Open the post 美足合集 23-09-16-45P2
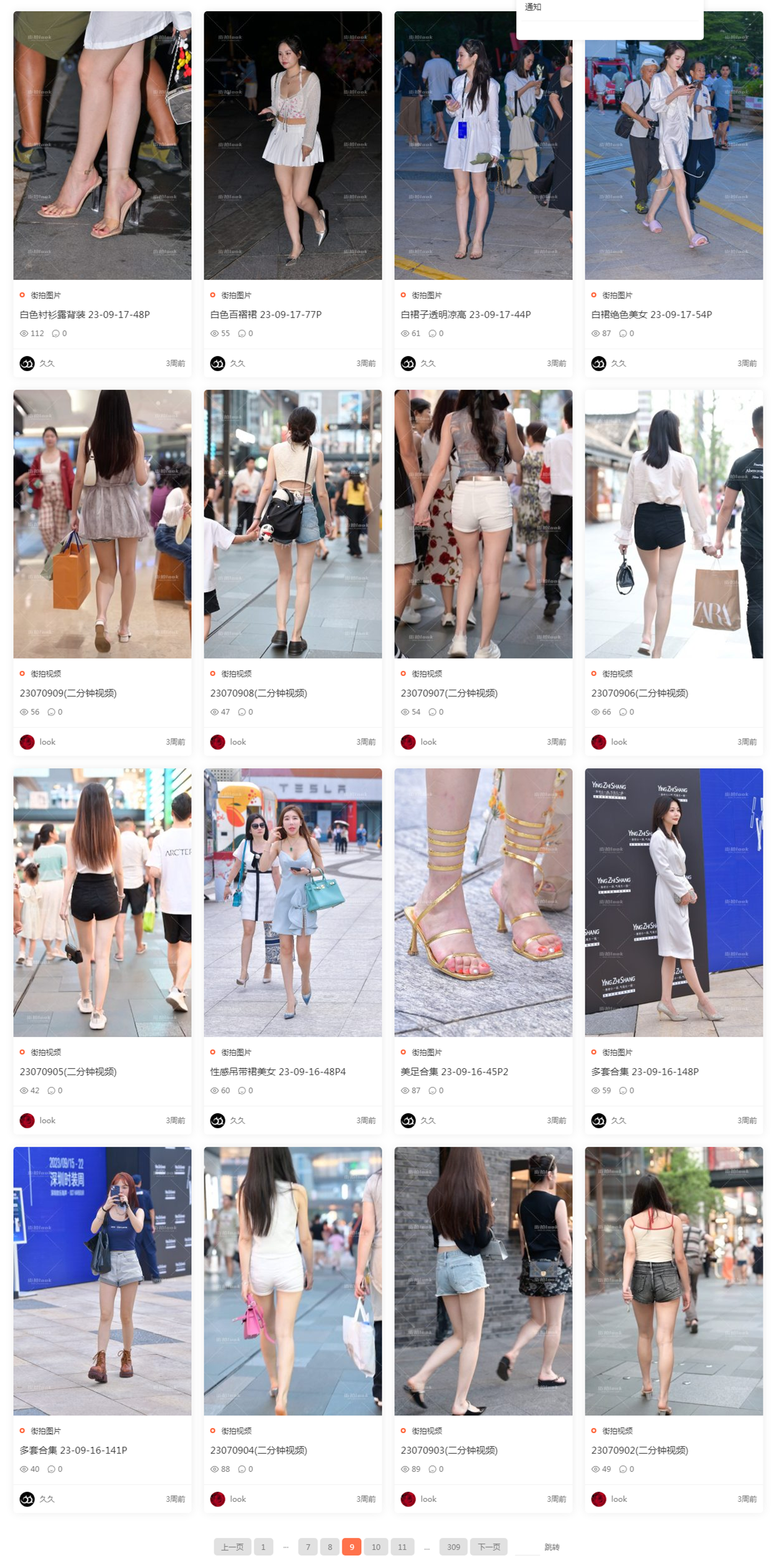Screen dimensions: 784x1568 tap(454, 1071)
